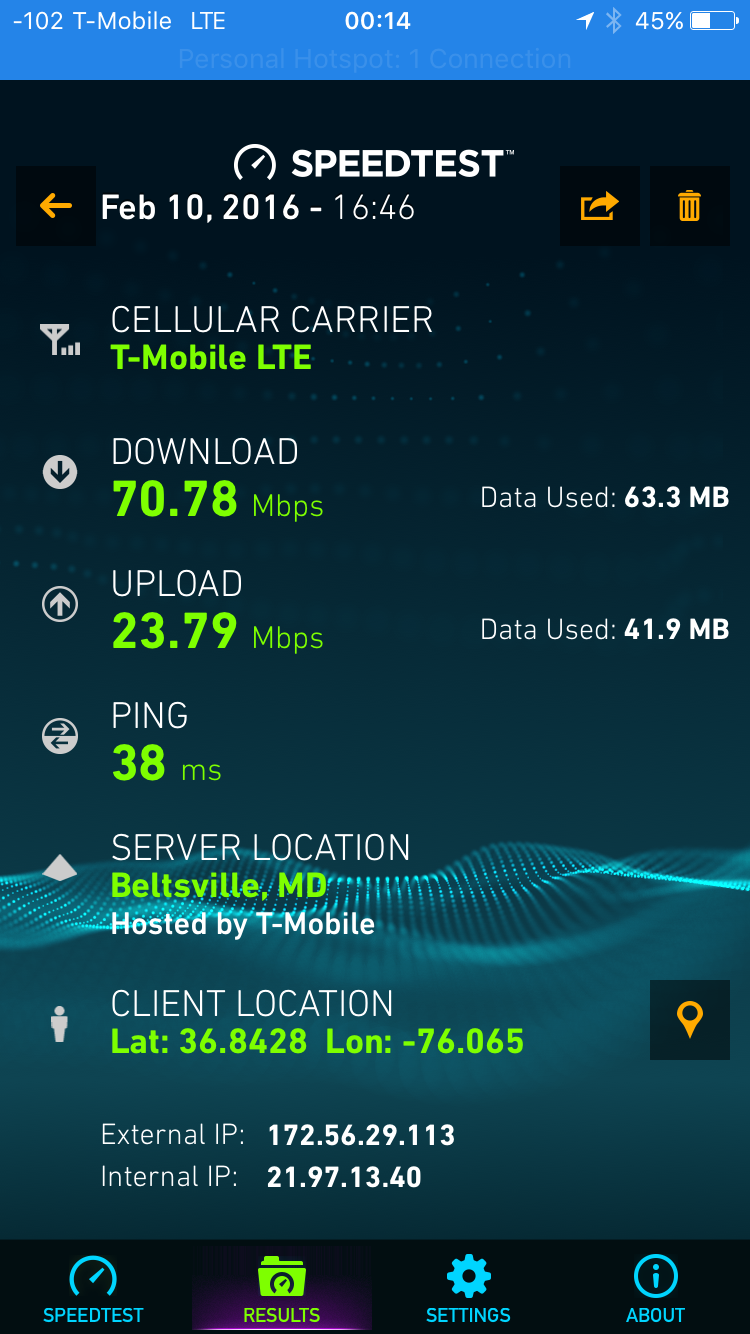Open the Settings tab
This screenshot has width=750, height=1334.
(x=468, y=1289)
